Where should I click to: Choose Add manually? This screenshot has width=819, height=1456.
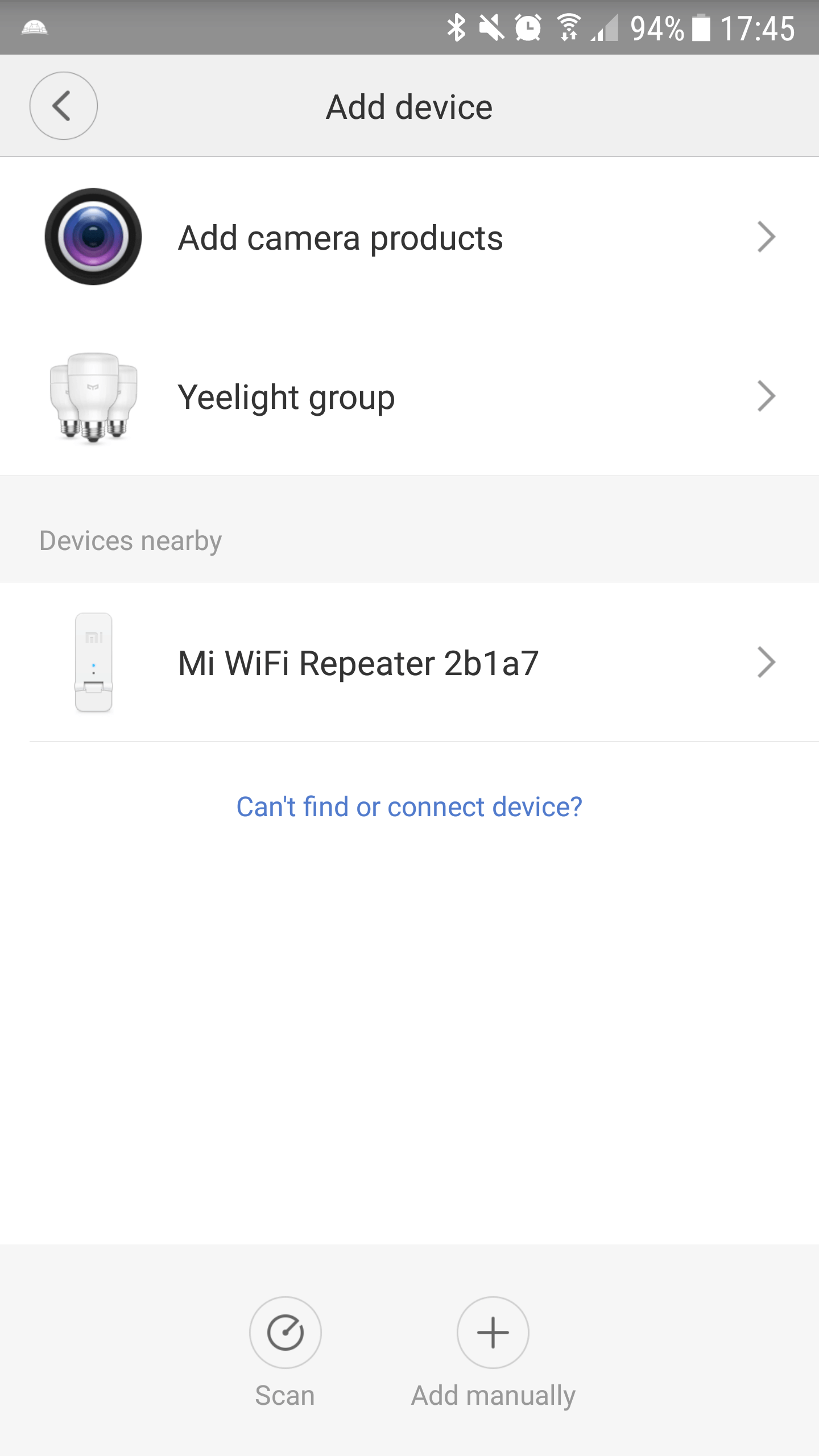point(493,1352)
